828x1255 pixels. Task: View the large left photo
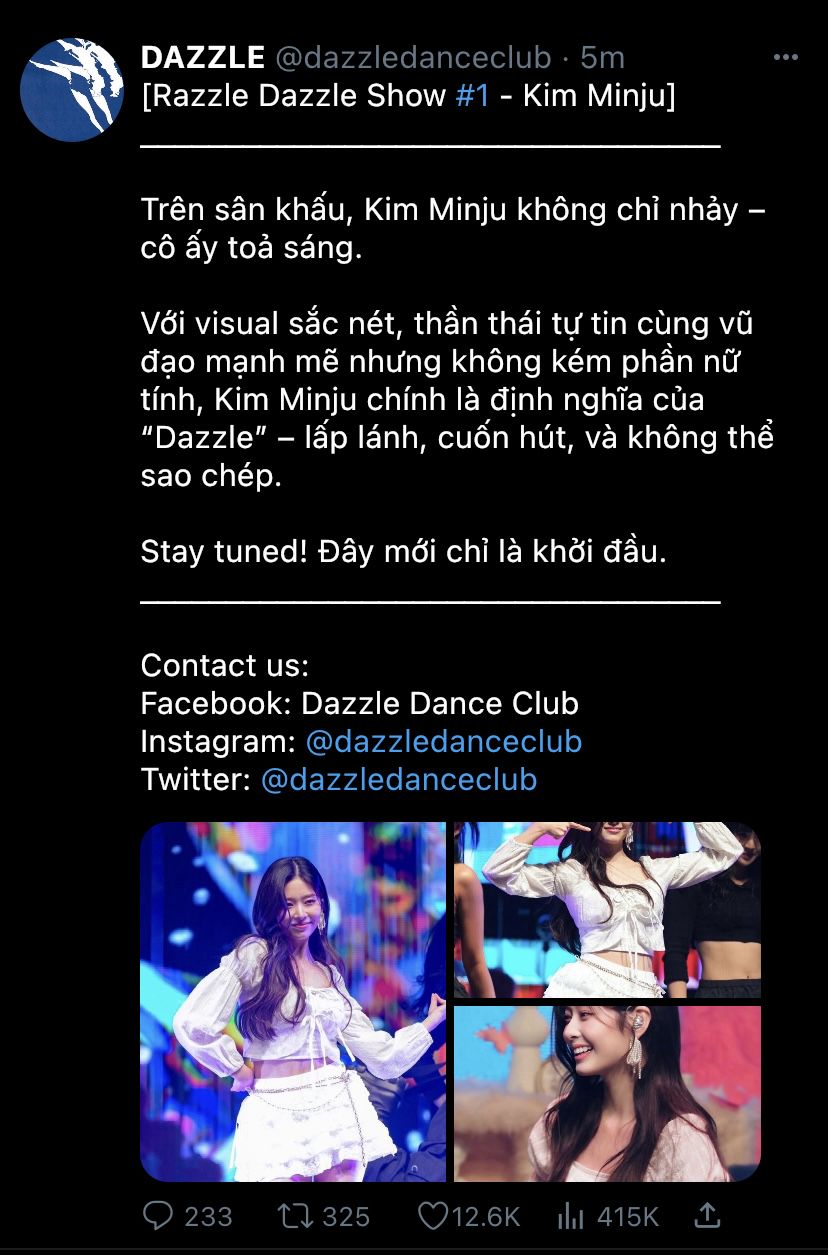click(x=293, y=1002)
